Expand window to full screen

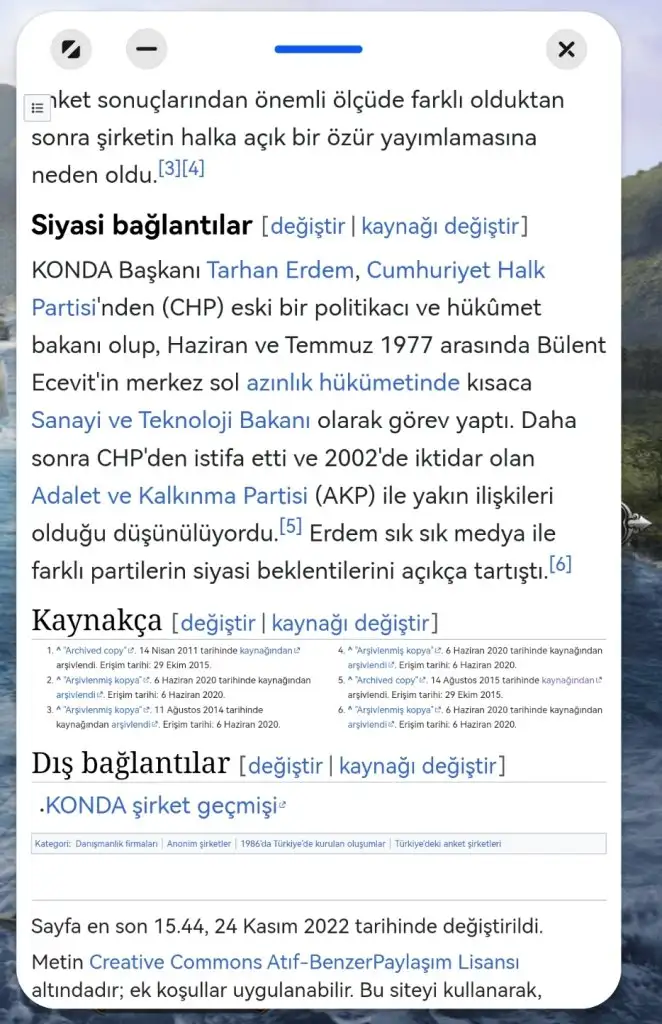71,49
